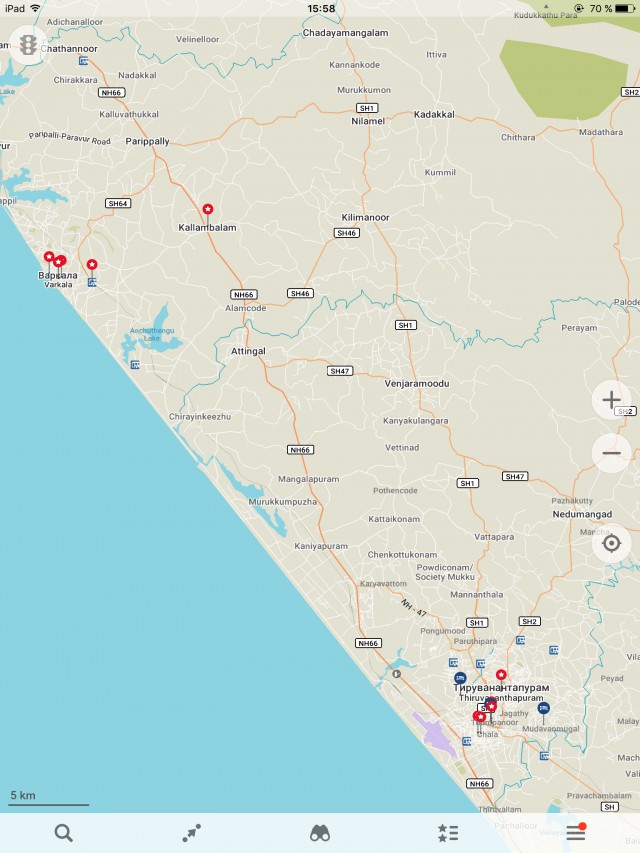Select the bookmark pin near Kallambalam
The width and height of the screenshot is (640, 853).
click(x=208, y=210)
